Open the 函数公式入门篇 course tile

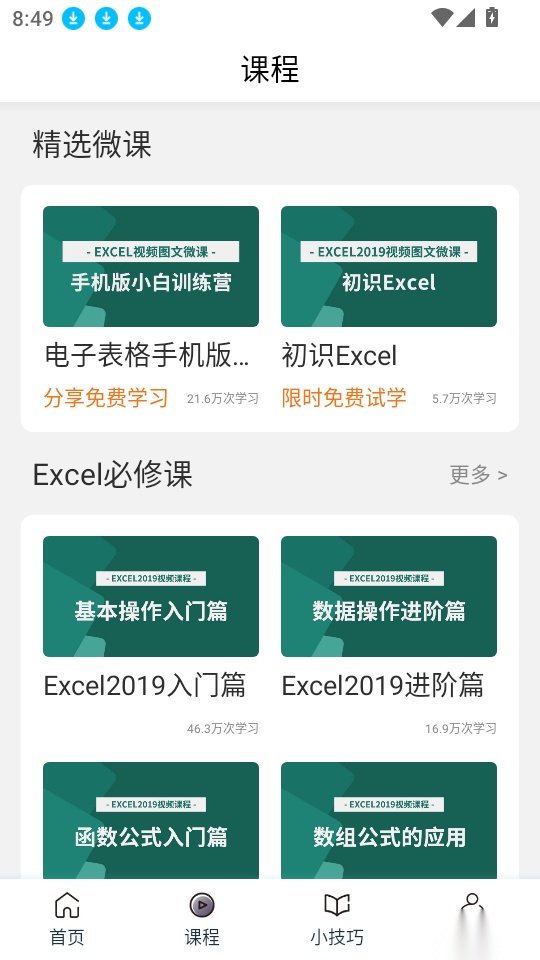(151, 820)
